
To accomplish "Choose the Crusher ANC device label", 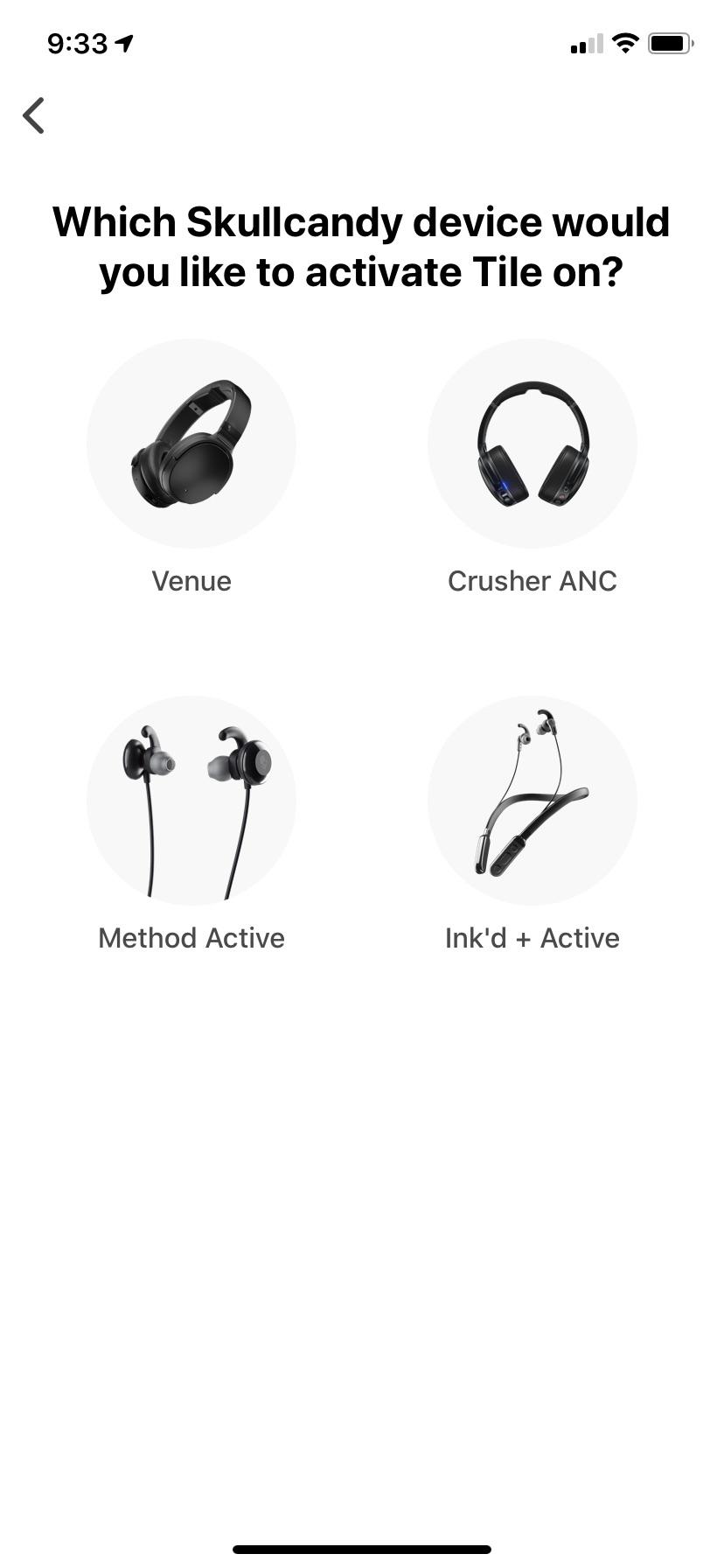I will click(x=533, y=580).
